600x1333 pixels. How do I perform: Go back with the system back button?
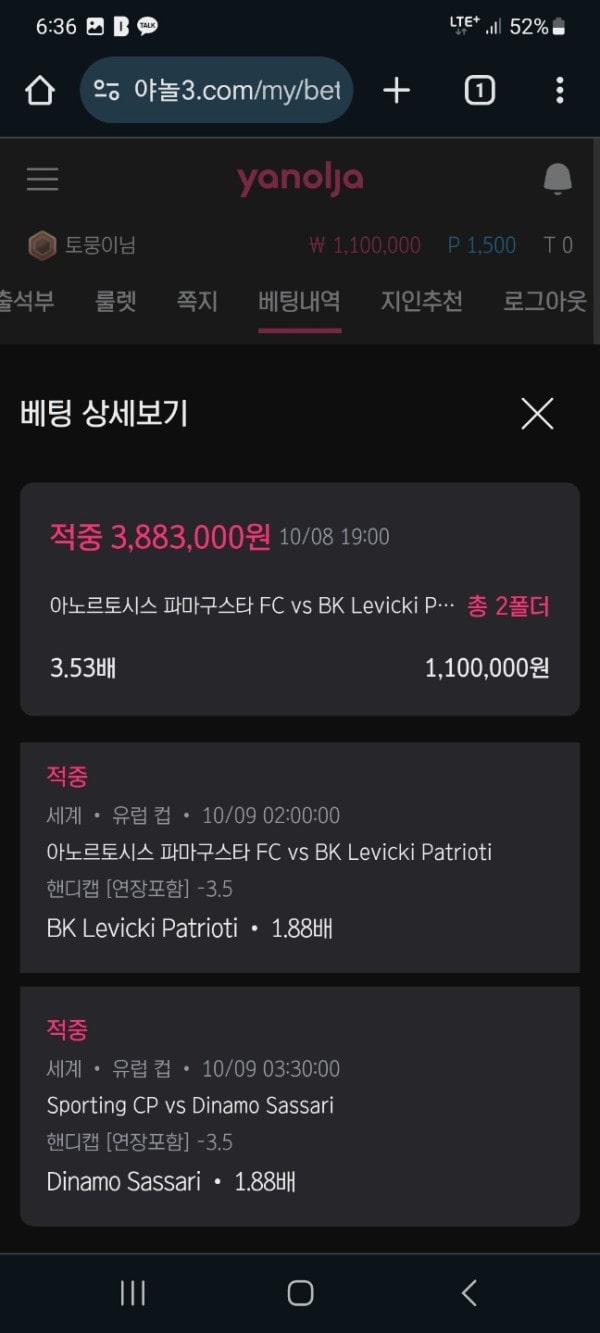click(x=469, y=1293)
